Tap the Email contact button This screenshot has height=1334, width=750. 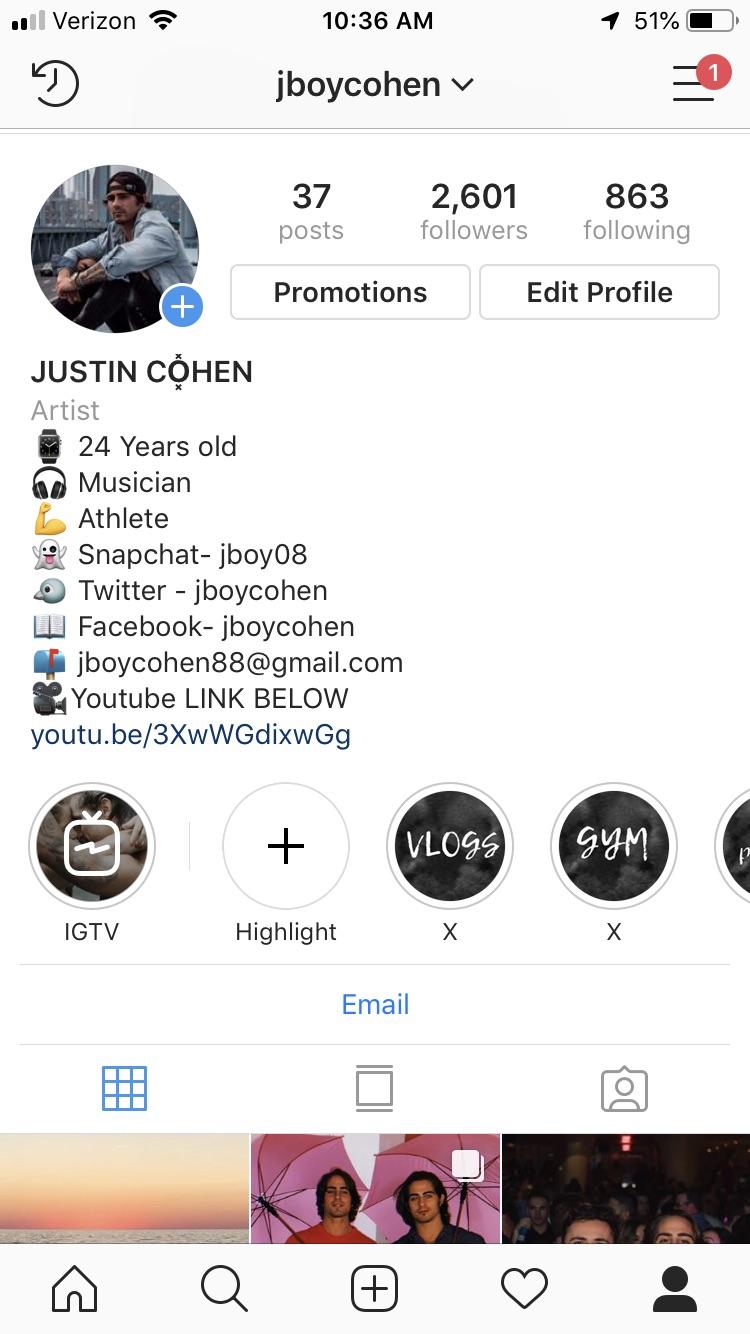click(x=375, y=1004)
